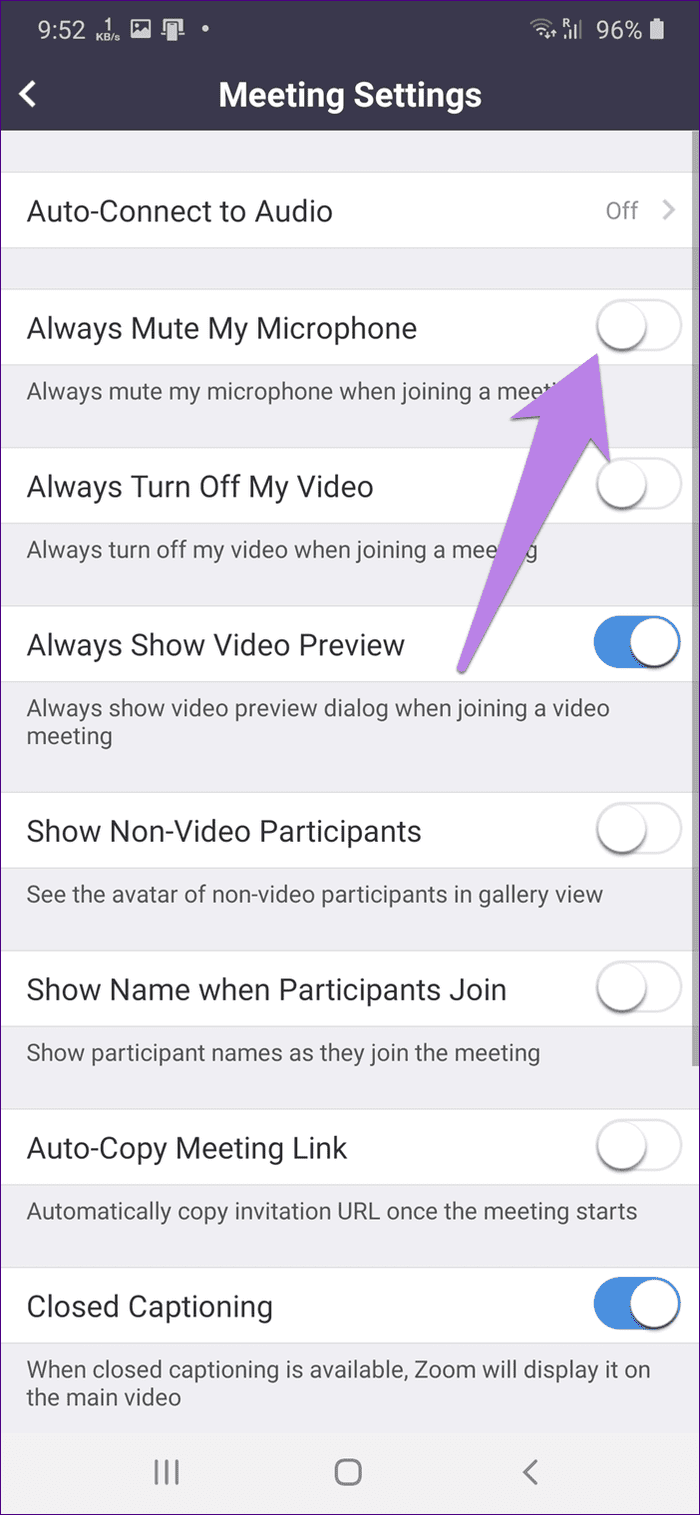The height and width of the screenshot is (1515, 700).
Task: Open recent apps from navigation bar
Action: [x=166, y=1471]
